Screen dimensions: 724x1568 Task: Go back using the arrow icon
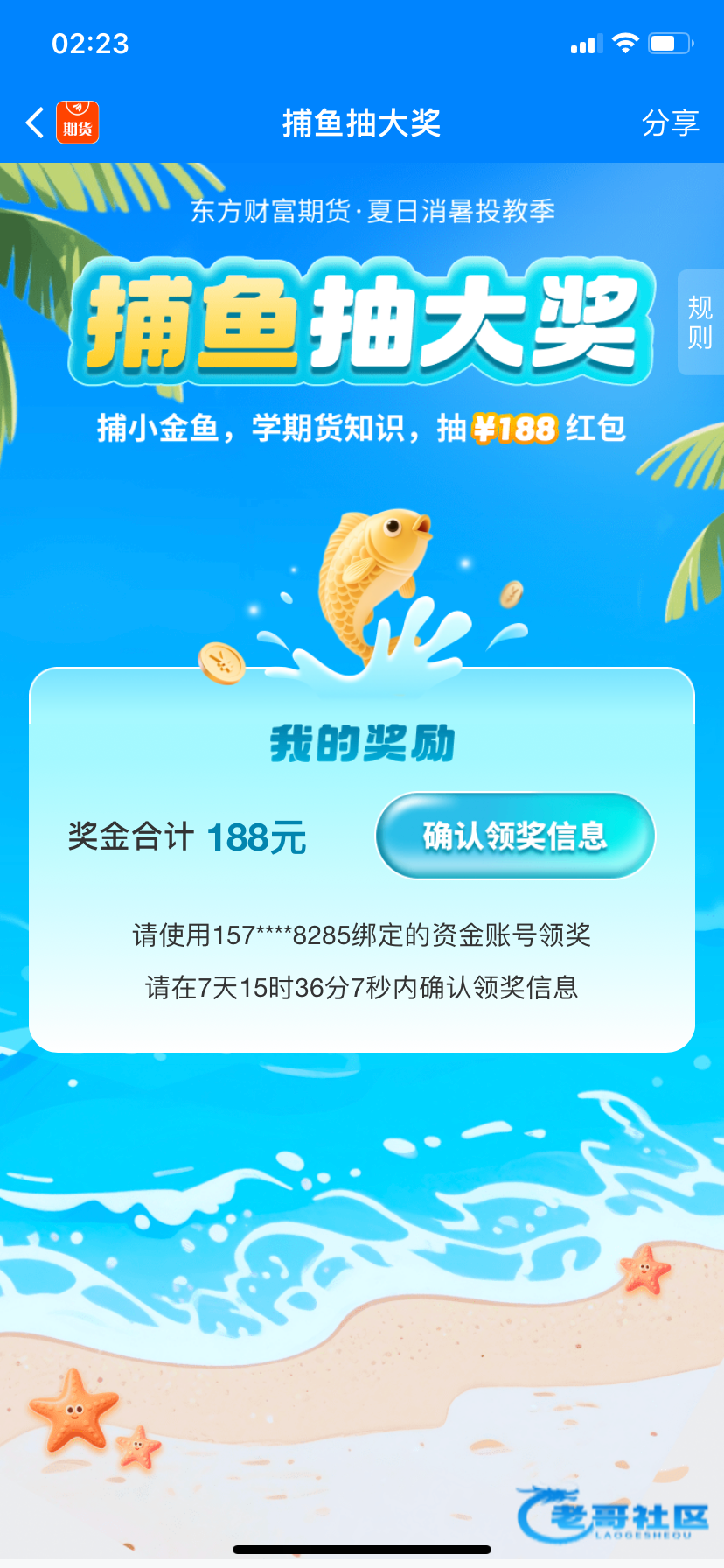point(35,123)
